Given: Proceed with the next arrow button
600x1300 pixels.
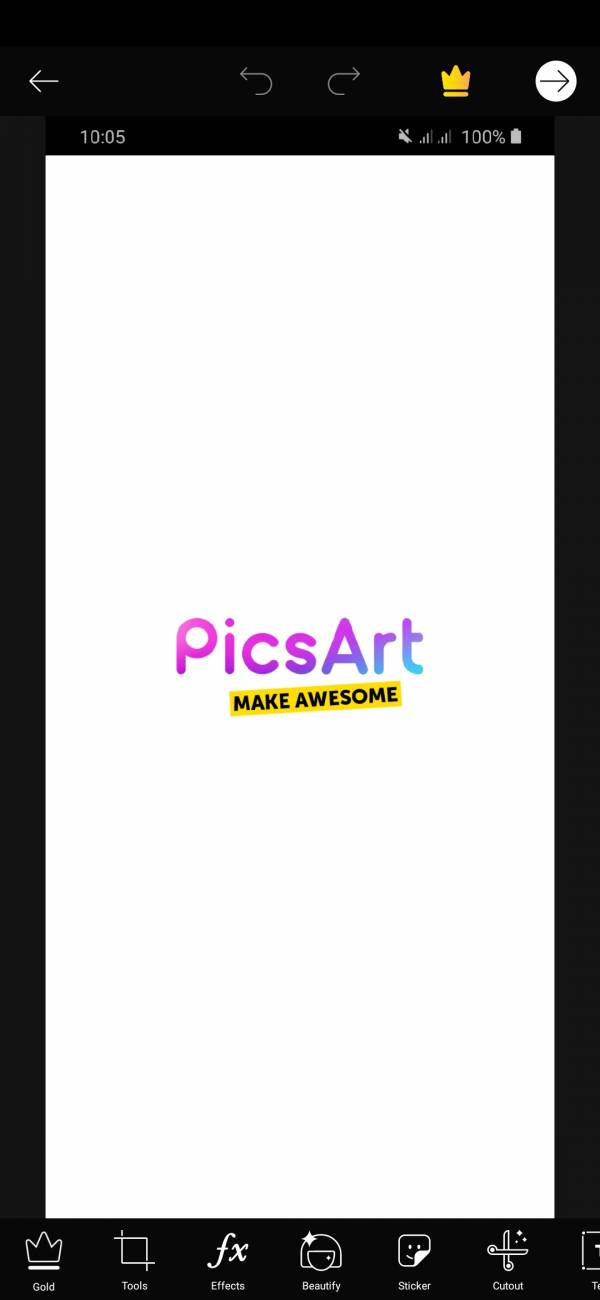Looking at the screenshot, I should 556,81.
